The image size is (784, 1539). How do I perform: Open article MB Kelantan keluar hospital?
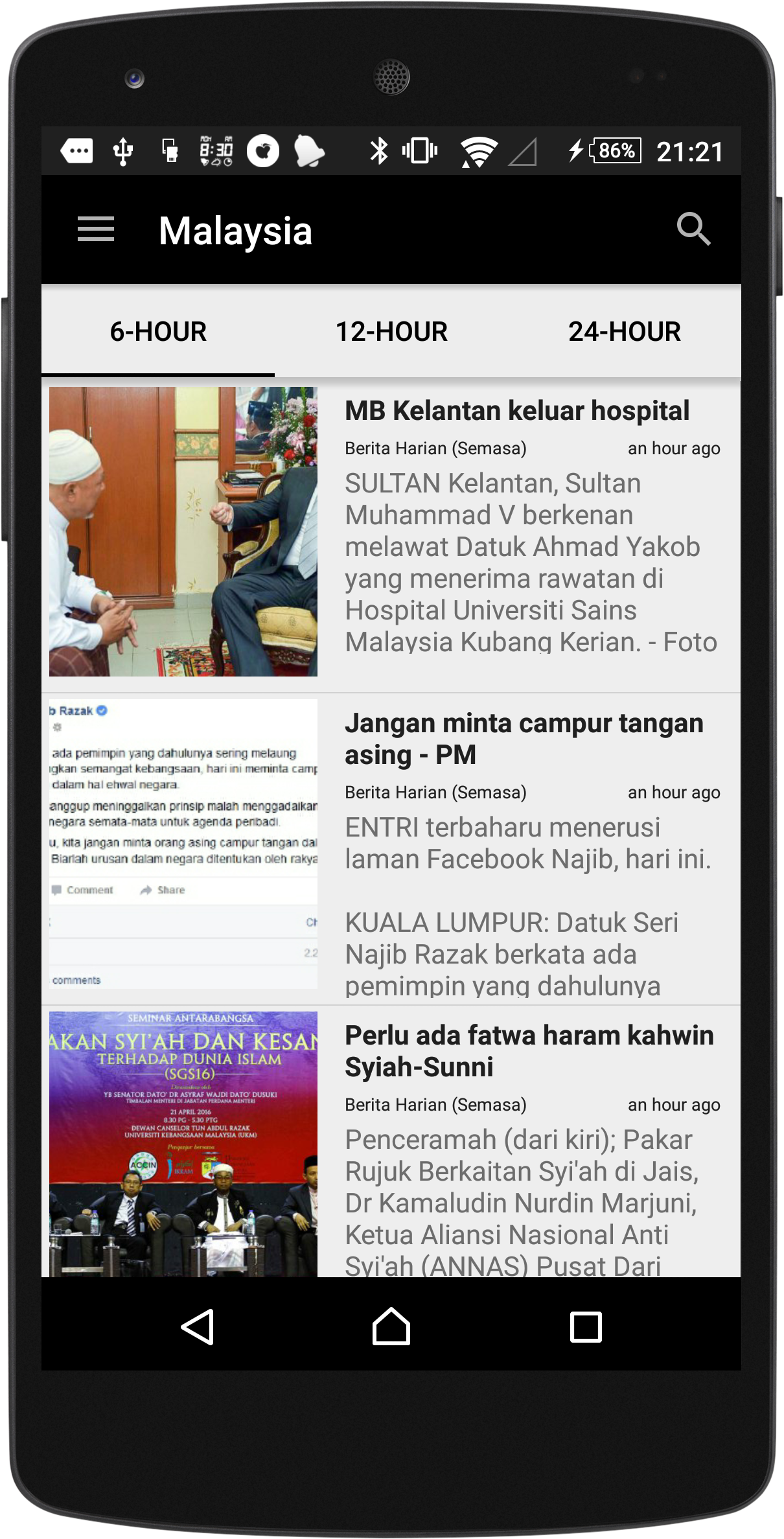[516, 411]
